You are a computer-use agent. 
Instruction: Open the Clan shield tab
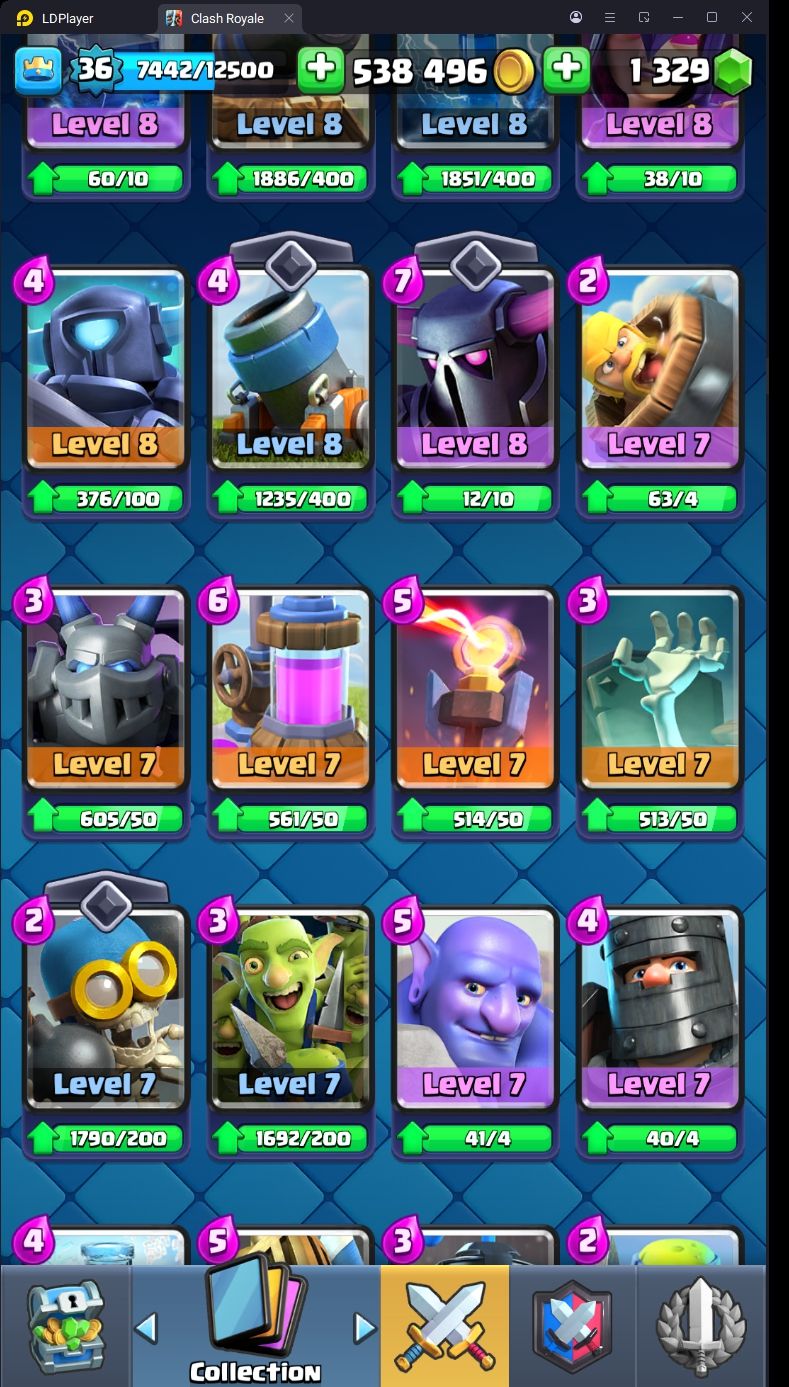coord(572,1326)
